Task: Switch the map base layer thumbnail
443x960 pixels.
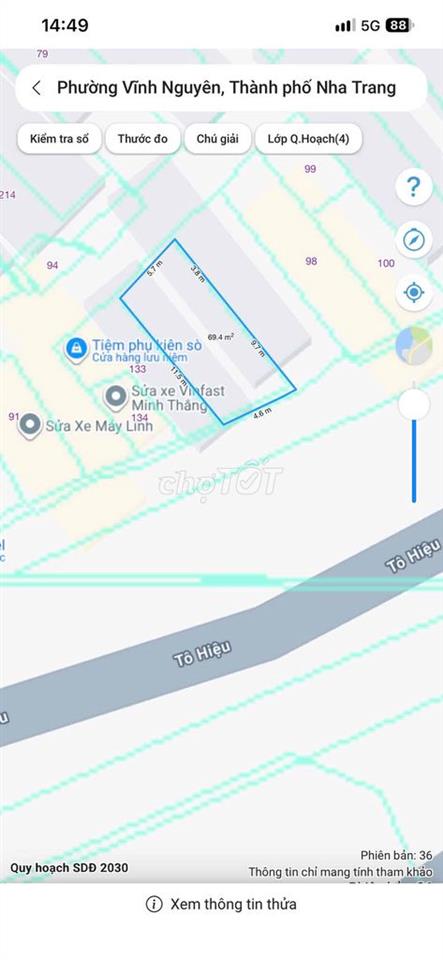Action: (414, 346)
